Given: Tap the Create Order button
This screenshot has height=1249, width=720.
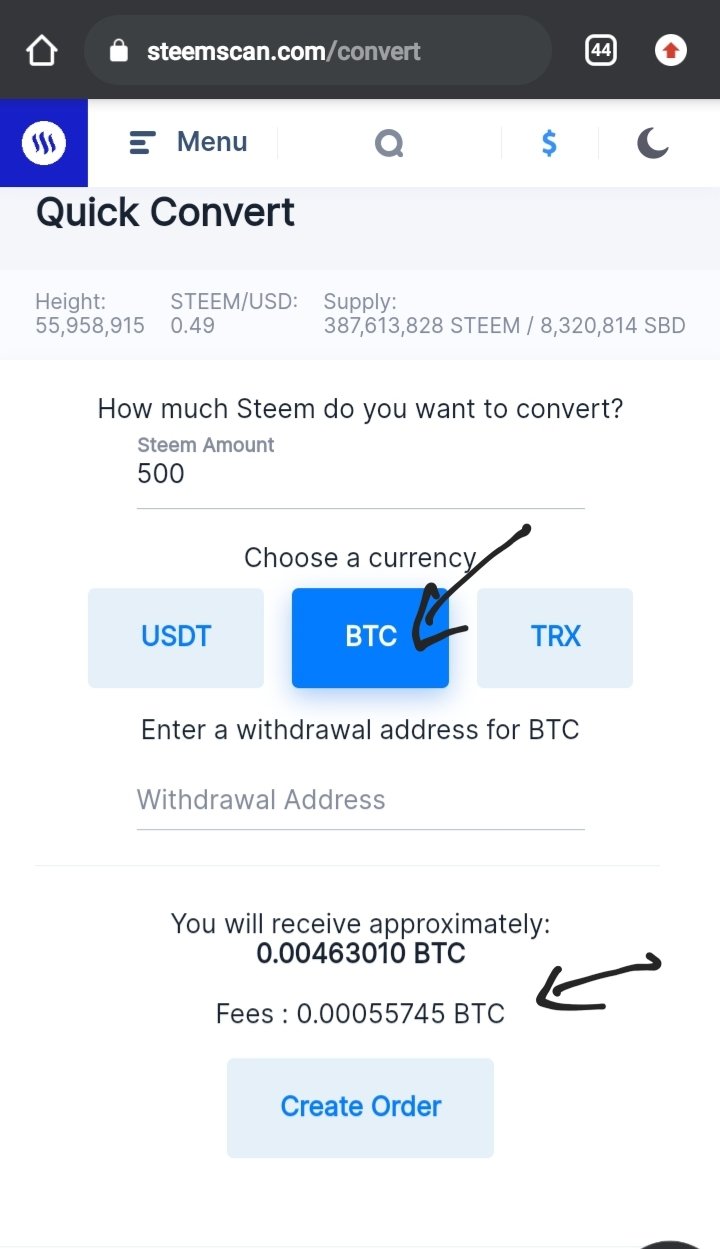Looking at the screenshot, I should pyautogui.click(x=360, y=1107).
